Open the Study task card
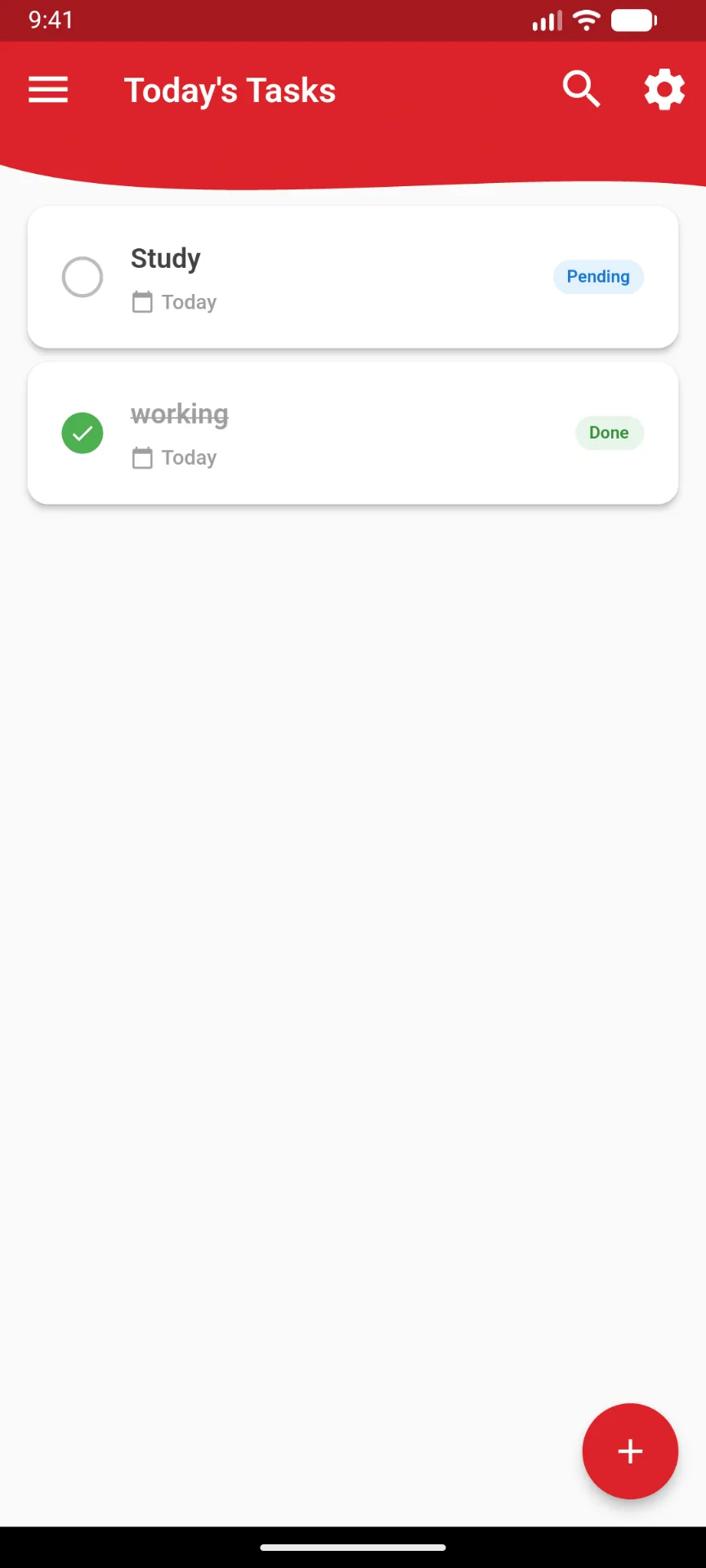 point(353,277)
